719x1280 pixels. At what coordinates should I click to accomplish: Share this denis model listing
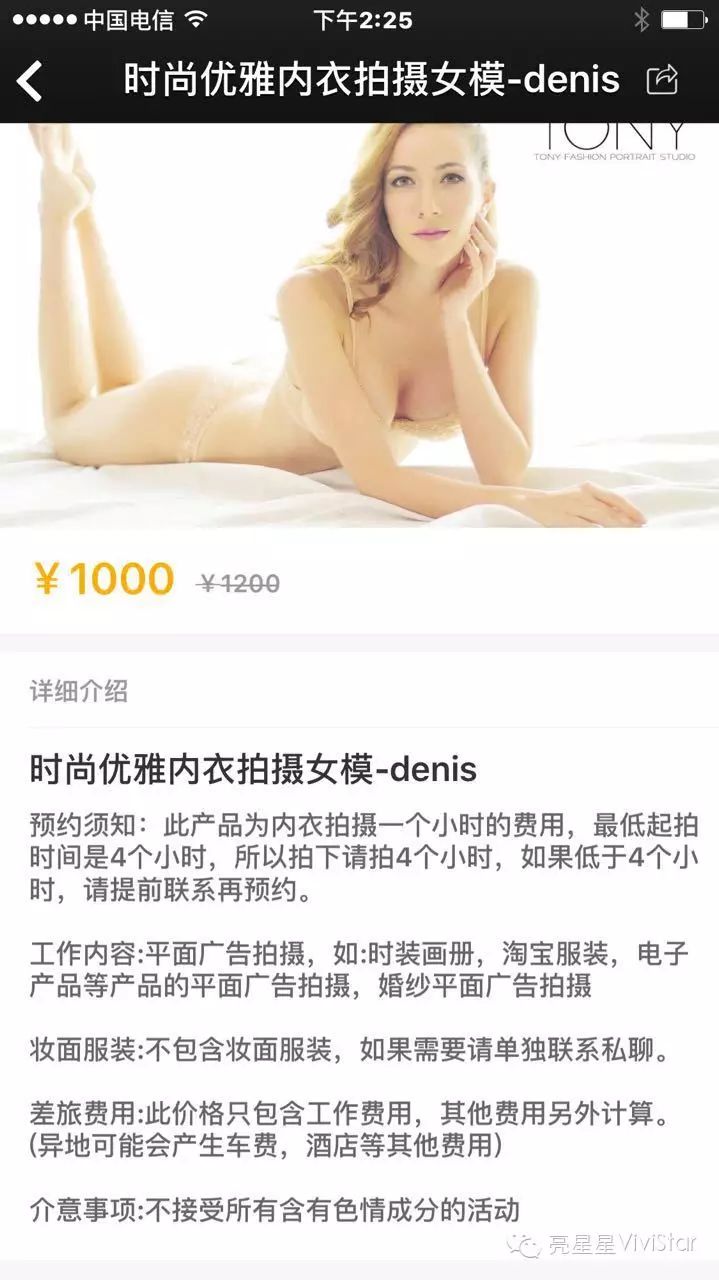tap(662, 80)
